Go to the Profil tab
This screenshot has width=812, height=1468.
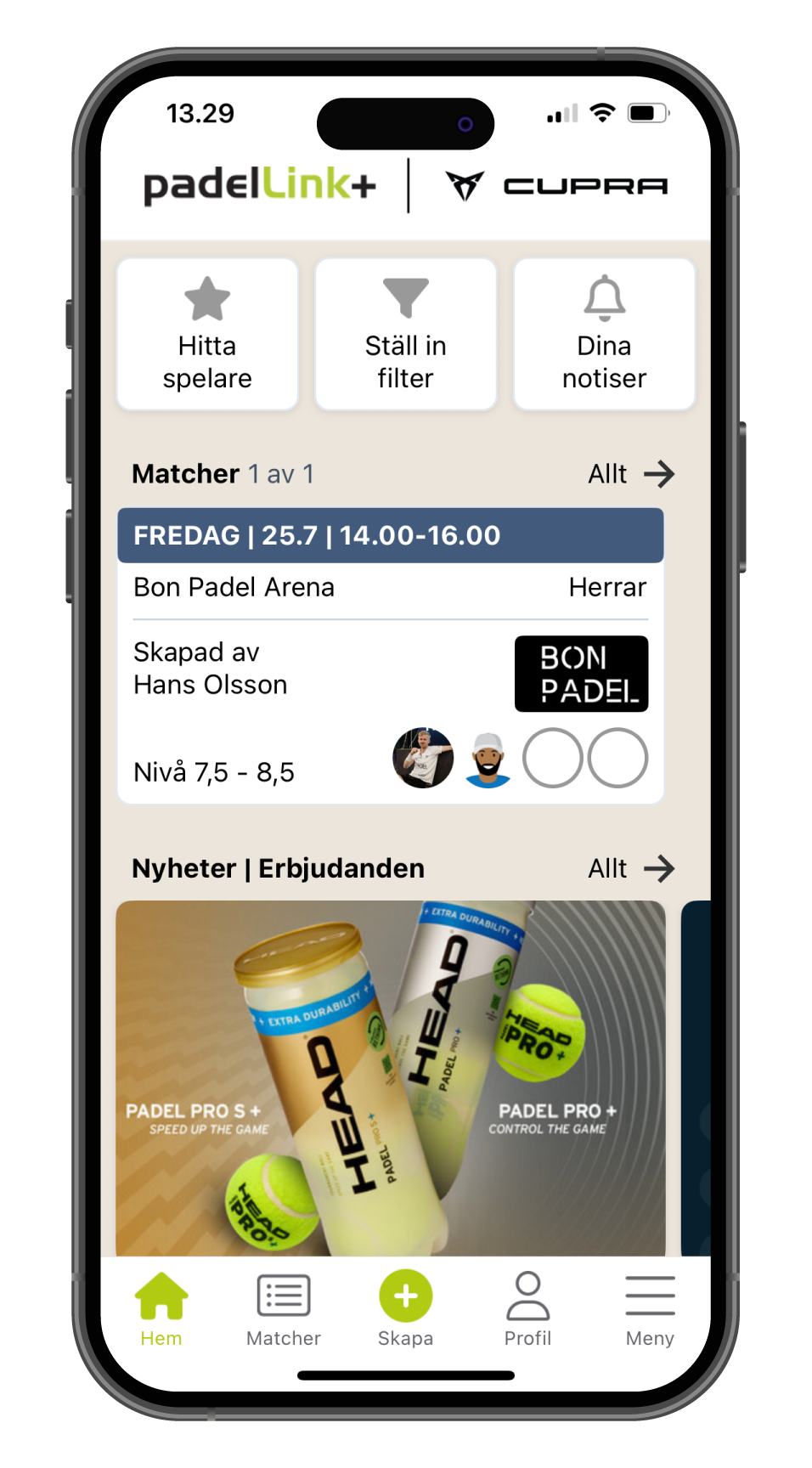pyautogui.click(x=527, y=1308)
